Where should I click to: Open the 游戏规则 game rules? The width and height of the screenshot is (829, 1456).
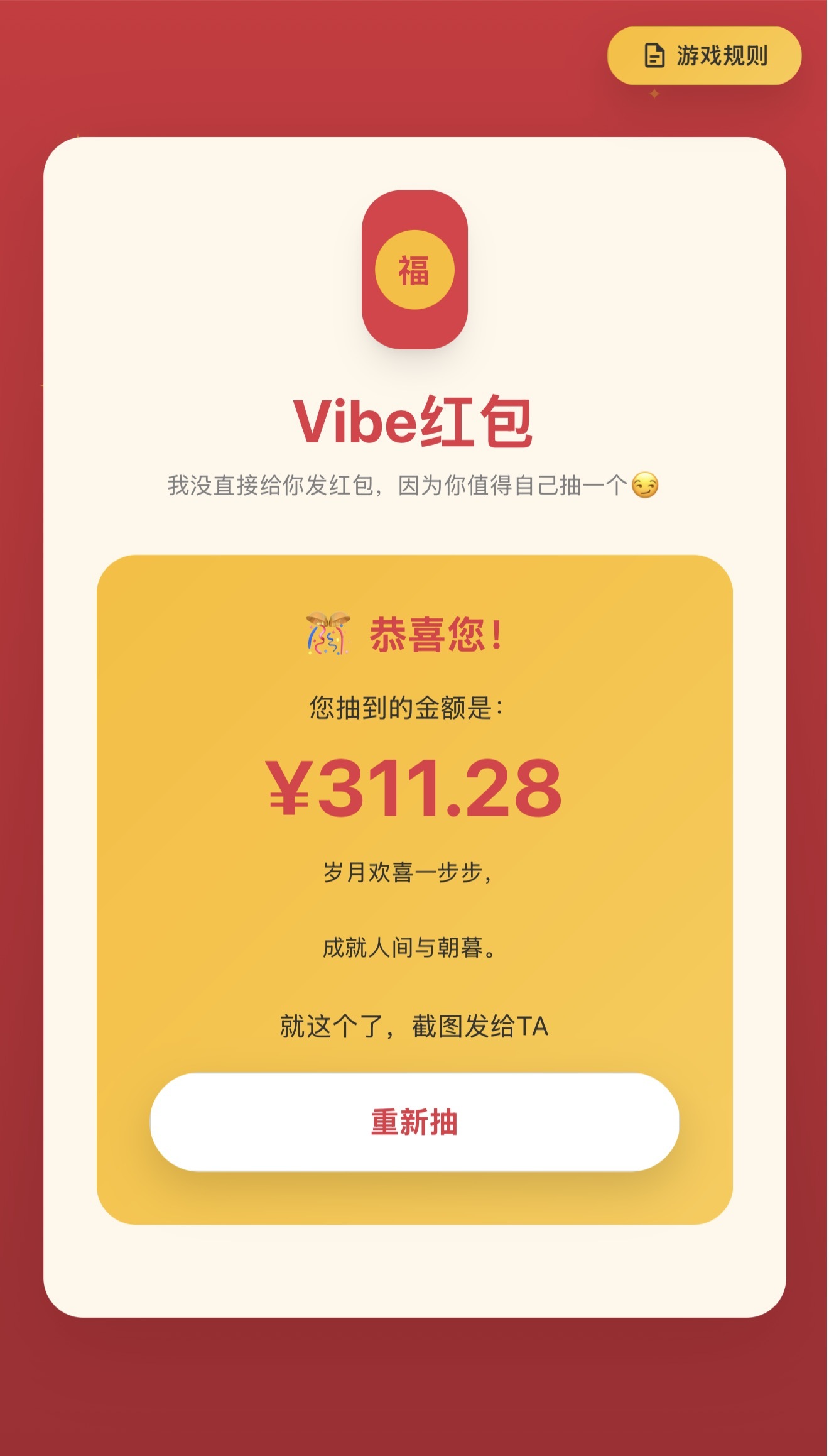704,56
